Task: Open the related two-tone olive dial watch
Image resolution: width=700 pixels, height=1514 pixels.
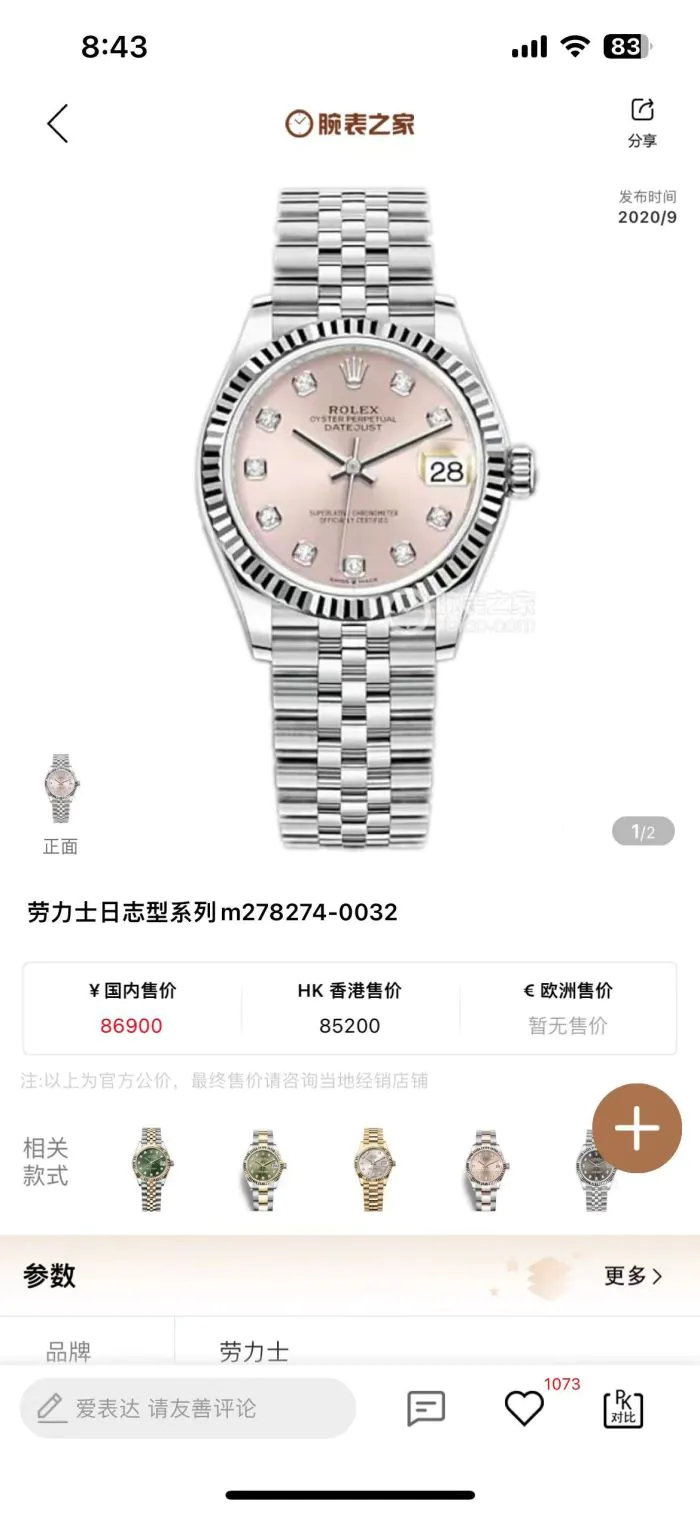Action: [x=264, y=1169]
